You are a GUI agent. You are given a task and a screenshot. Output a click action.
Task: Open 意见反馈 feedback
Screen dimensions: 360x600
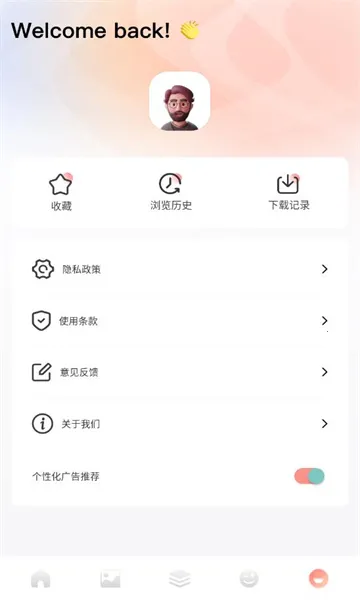180,372
